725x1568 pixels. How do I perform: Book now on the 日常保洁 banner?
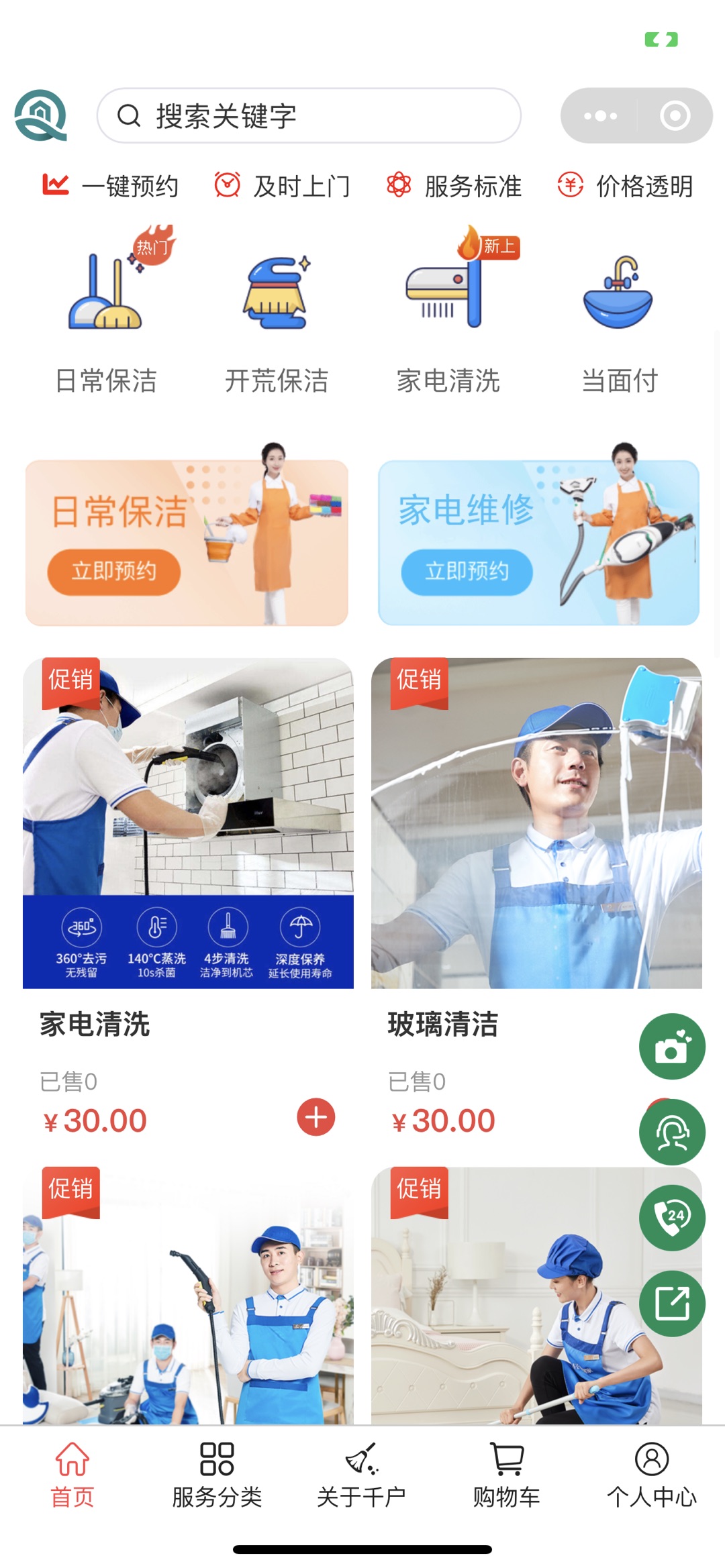(x=113, y=571)
